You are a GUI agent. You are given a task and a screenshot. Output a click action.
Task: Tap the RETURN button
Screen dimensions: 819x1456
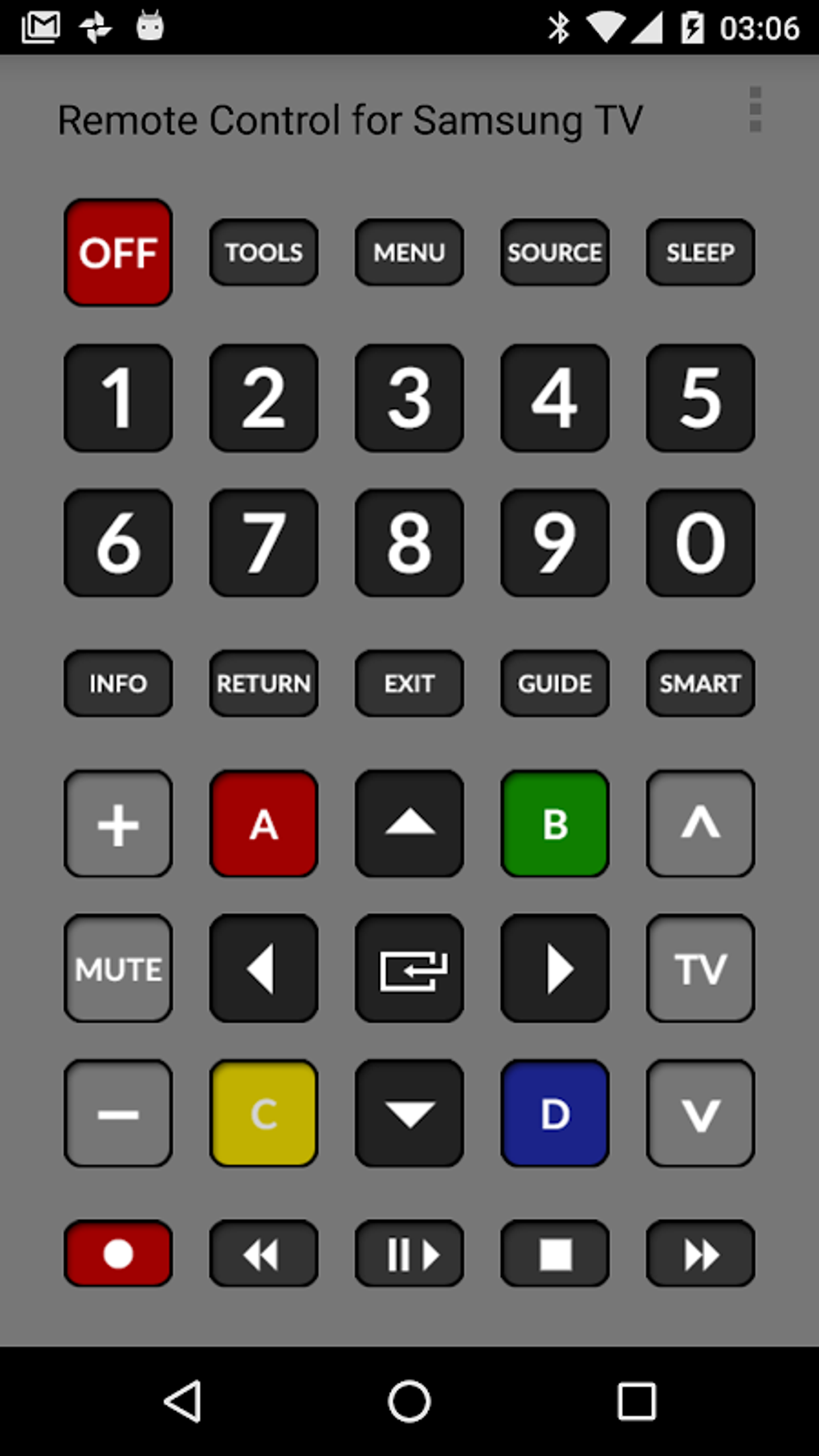[x=263, y=683]
